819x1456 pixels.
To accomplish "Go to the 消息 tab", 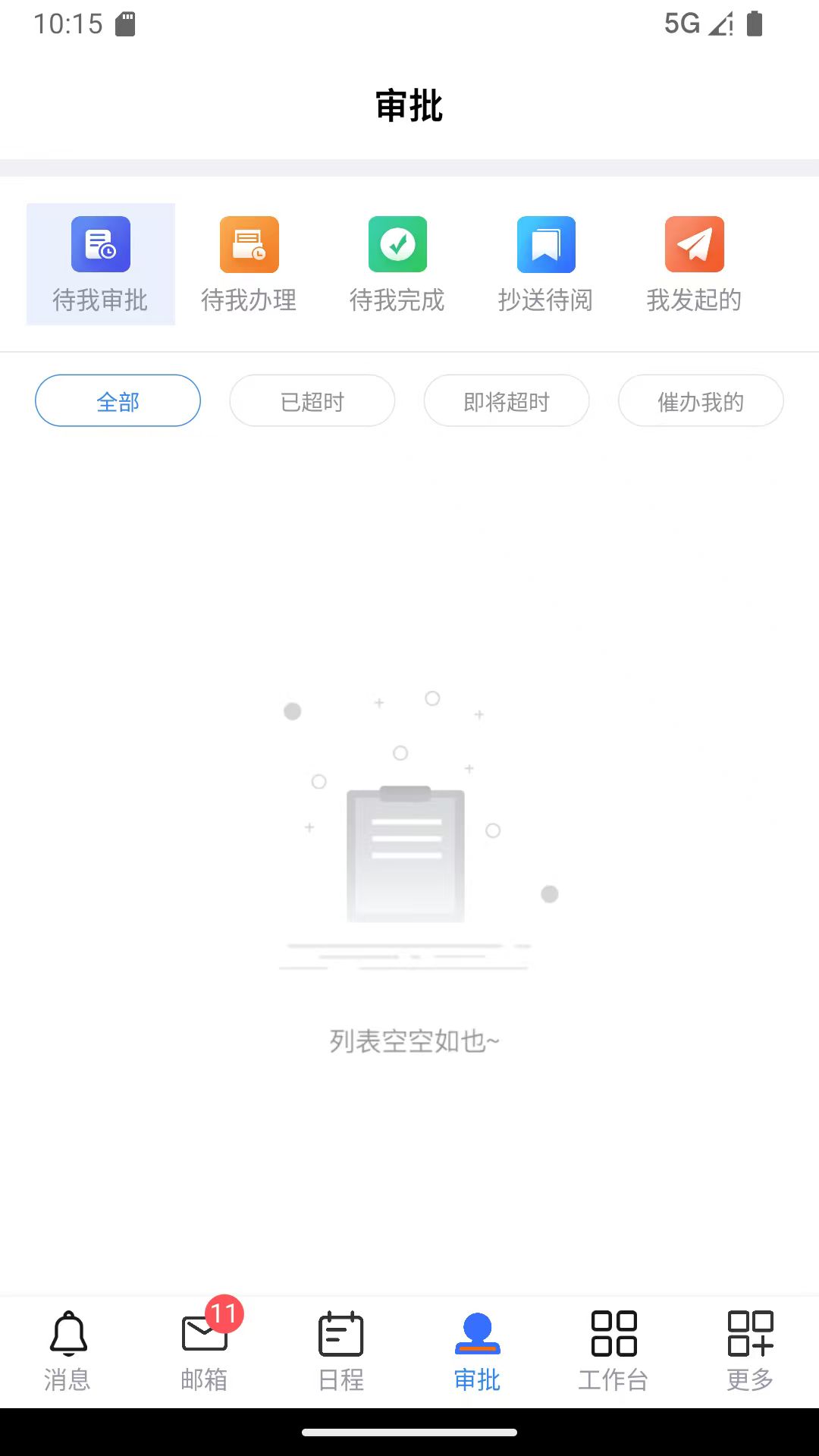I will pos(68,1351).
